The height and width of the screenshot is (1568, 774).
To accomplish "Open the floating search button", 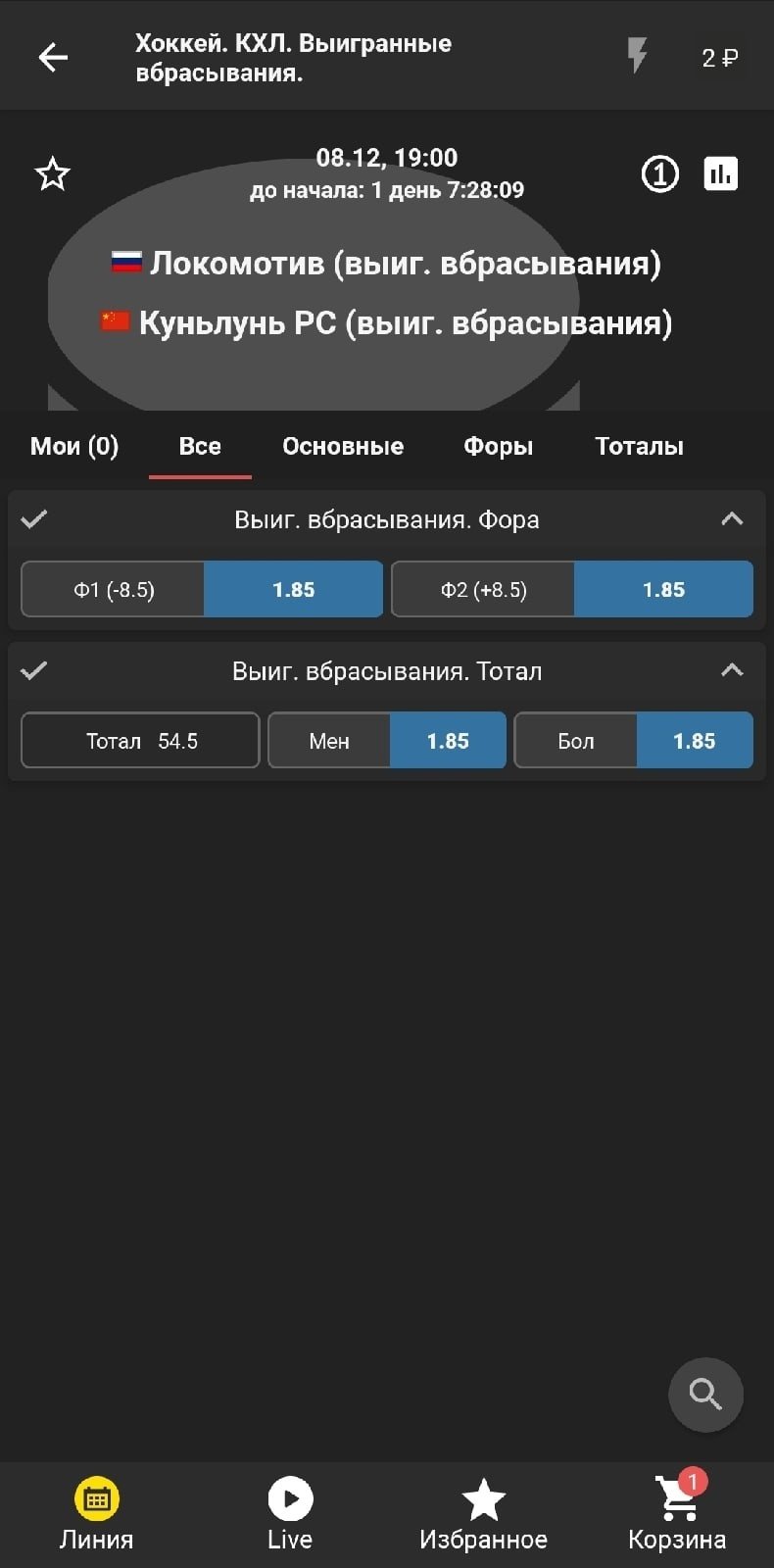I will tap(705, 1394).
